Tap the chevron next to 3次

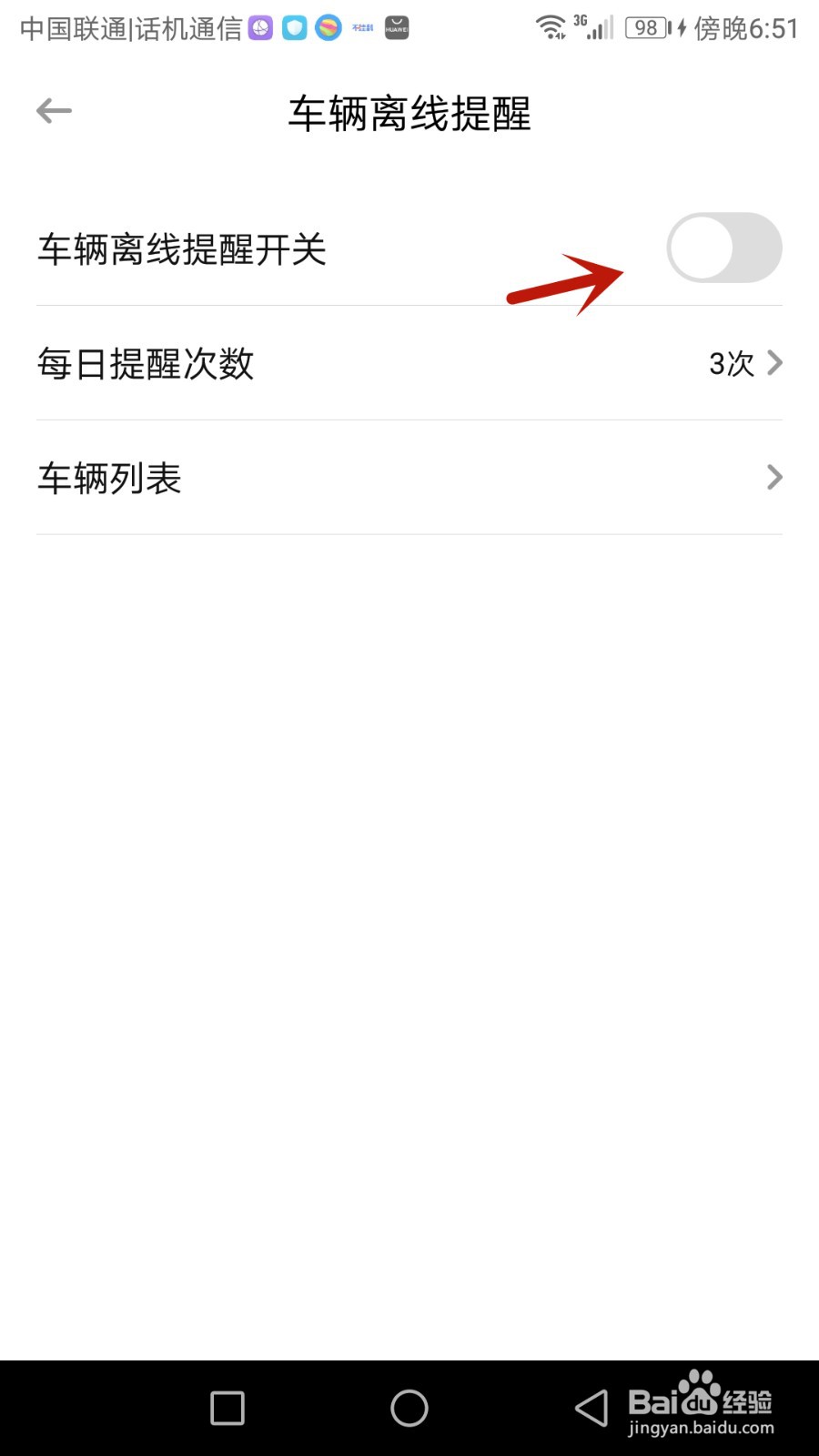tap(773, 362)
